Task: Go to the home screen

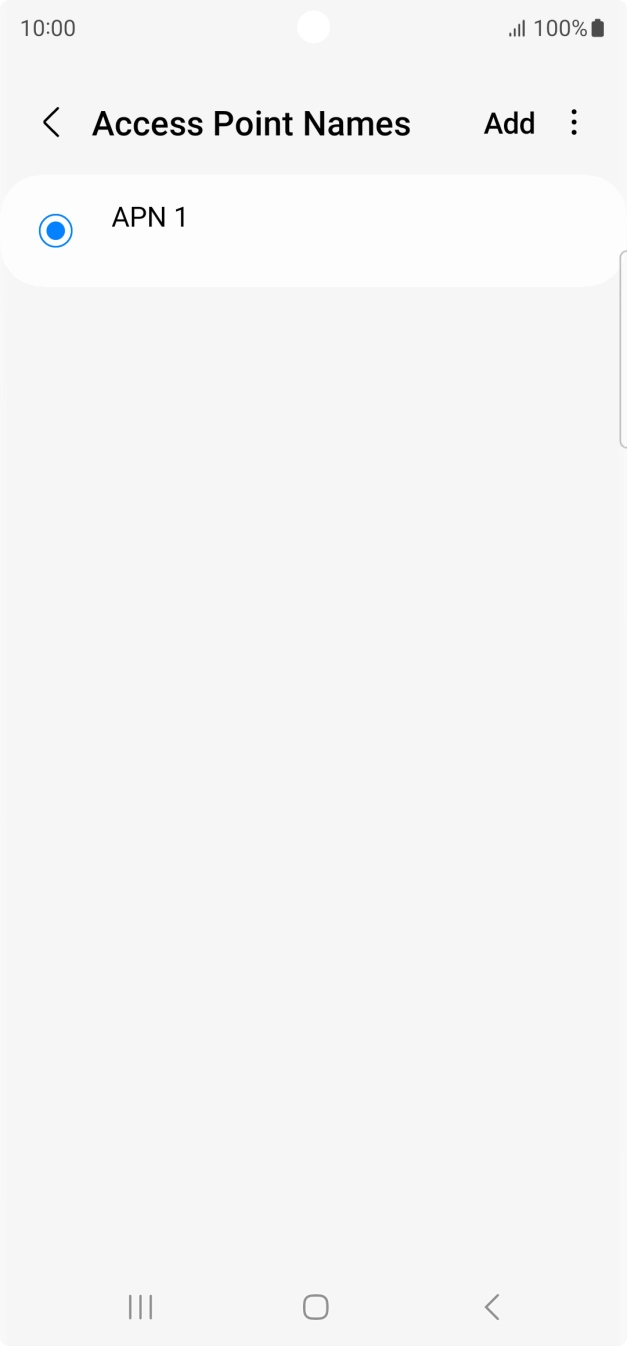Action: pyautogui.click(x=315, y=1306)
